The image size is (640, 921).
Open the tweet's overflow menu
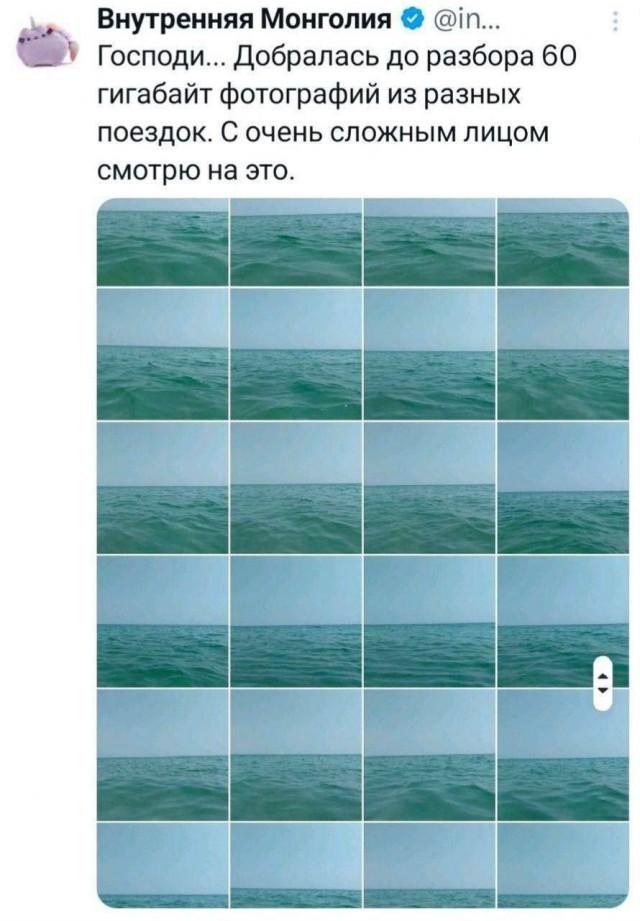click(x=613, y=23)
